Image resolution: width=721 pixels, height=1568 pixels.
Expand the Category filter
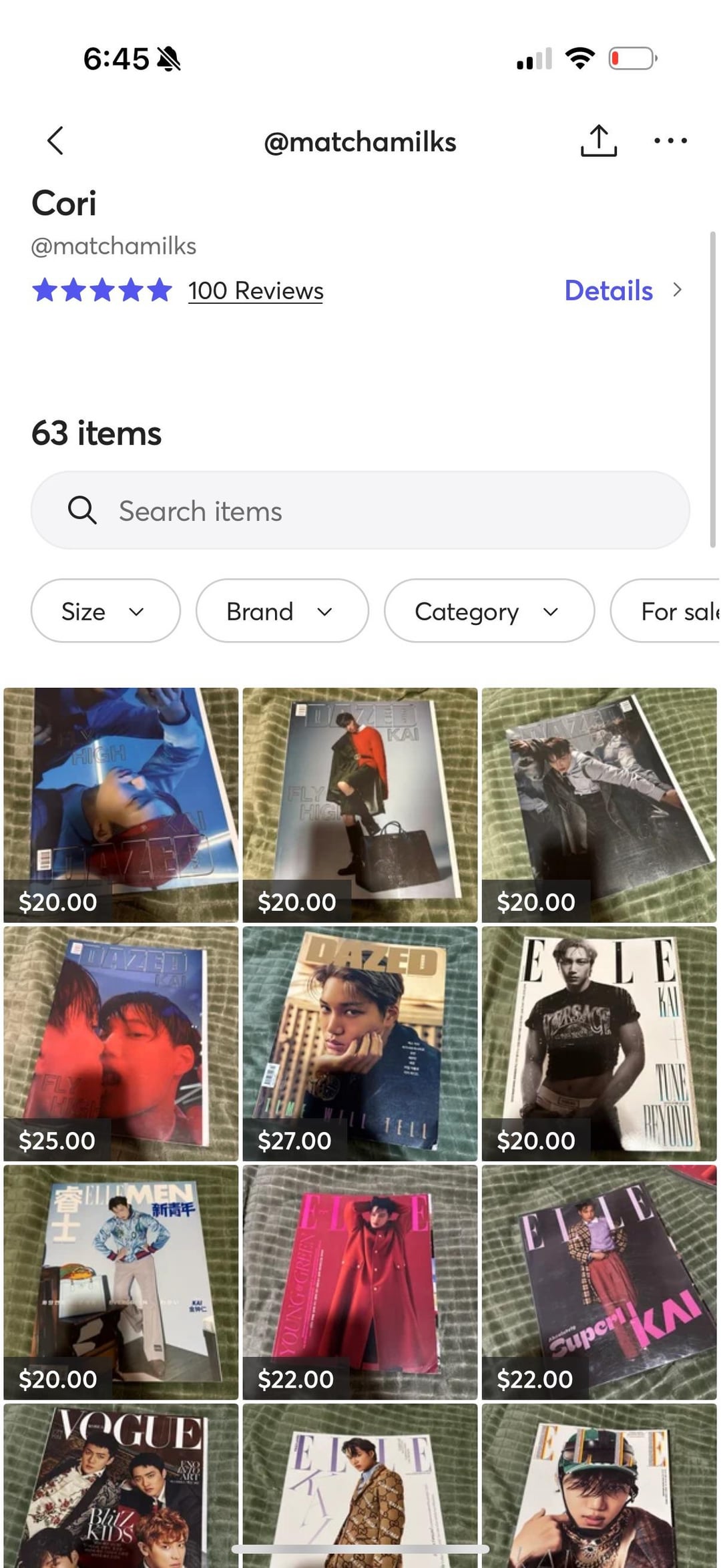click(489, 611)
